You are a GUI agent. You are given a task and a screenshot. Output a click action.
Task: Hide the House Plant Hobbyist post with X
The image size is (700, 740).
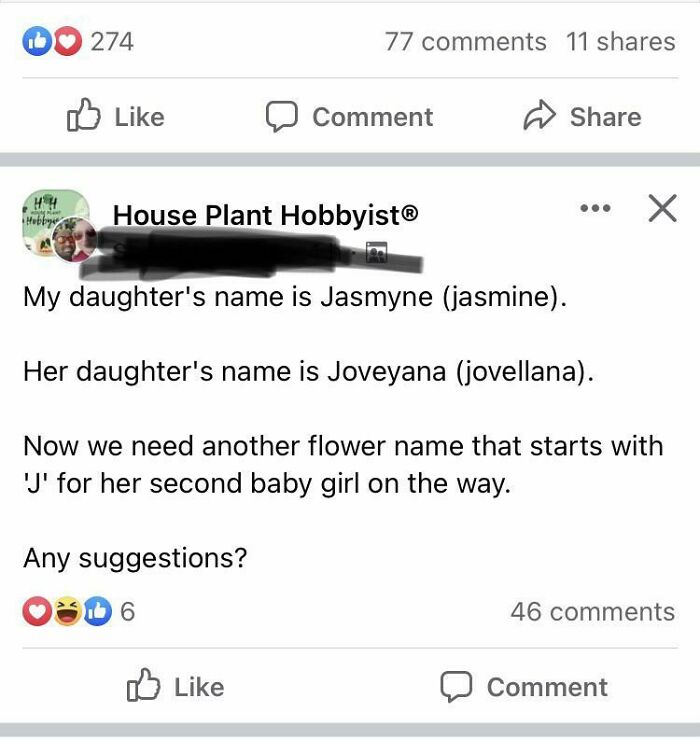663,208
